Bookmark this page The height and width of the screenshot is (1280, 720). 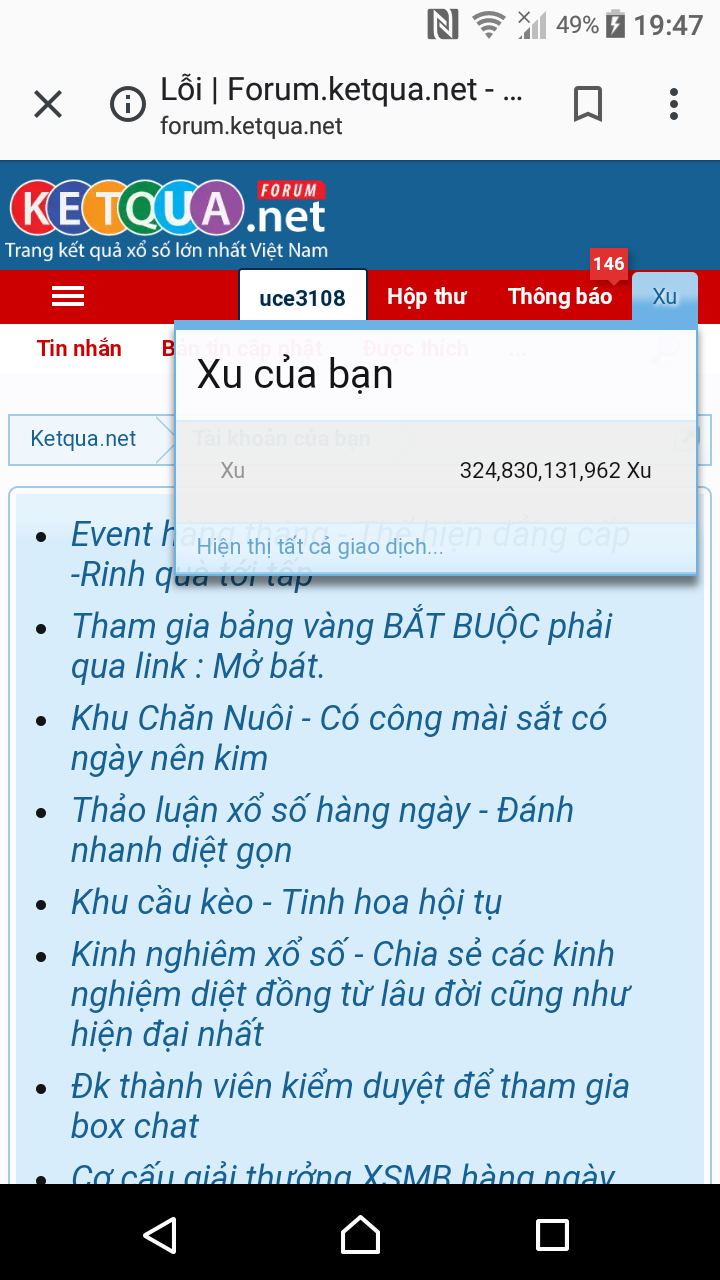pos(588,104)
